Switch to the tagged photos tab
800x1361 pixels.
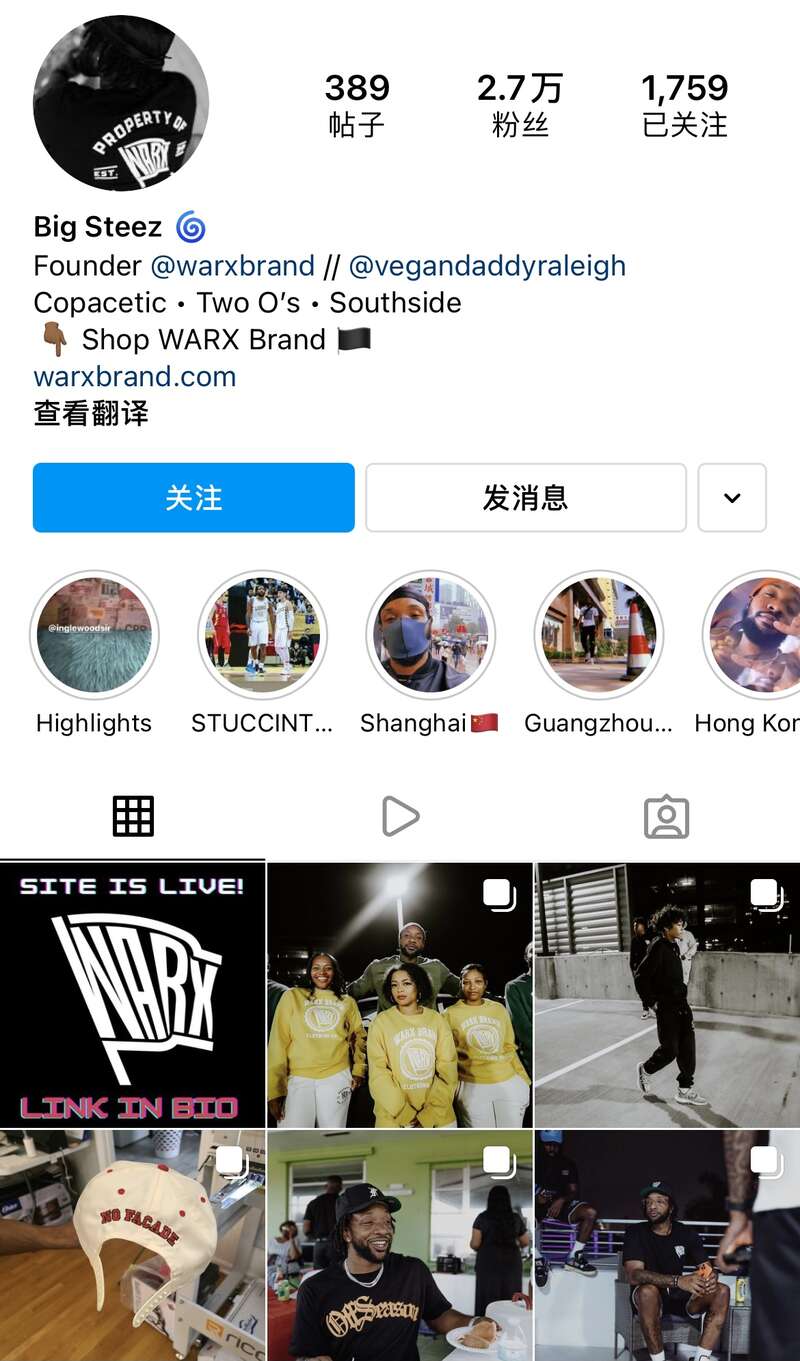tap(666, 817)
